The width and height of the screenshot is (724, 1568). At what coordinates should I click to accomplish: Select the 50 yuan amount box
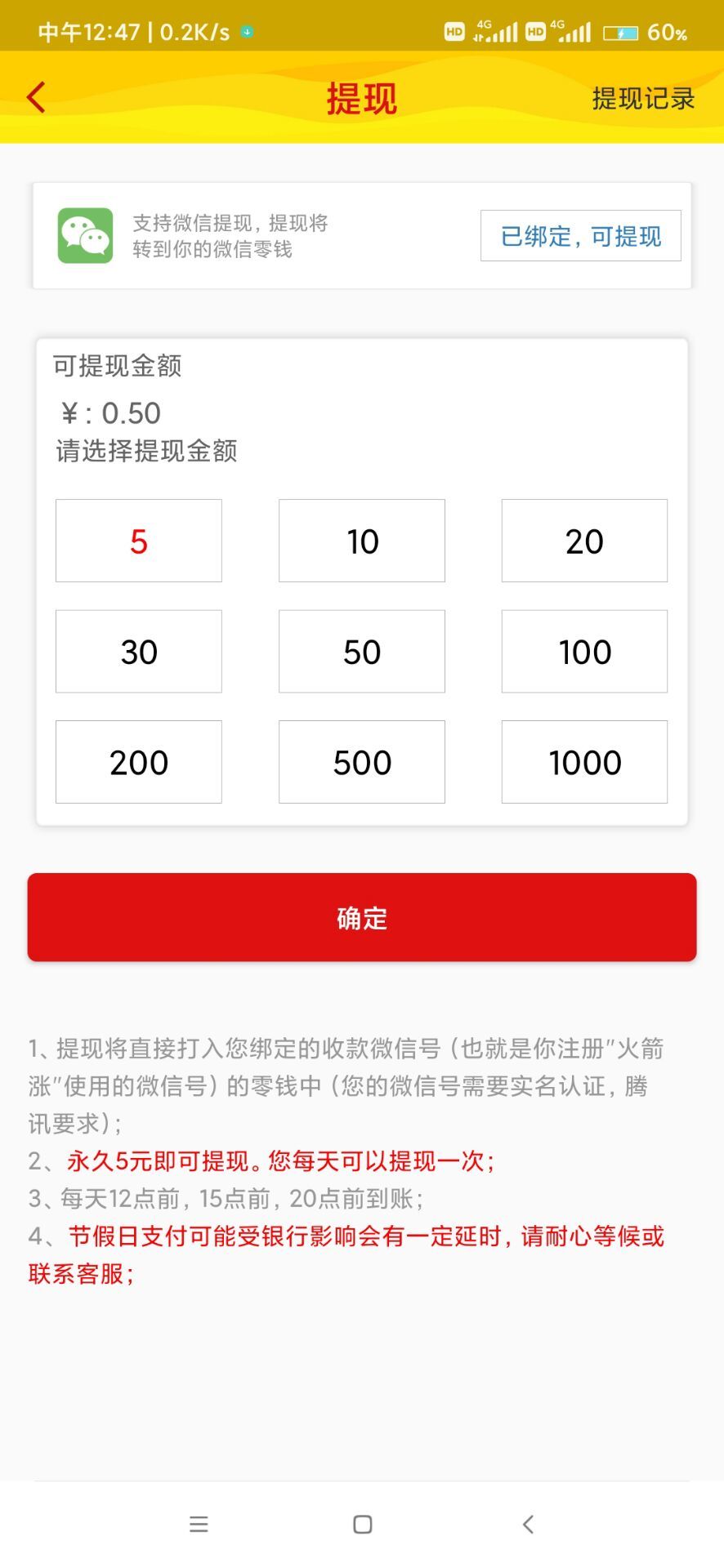click(x=361, y=651)
